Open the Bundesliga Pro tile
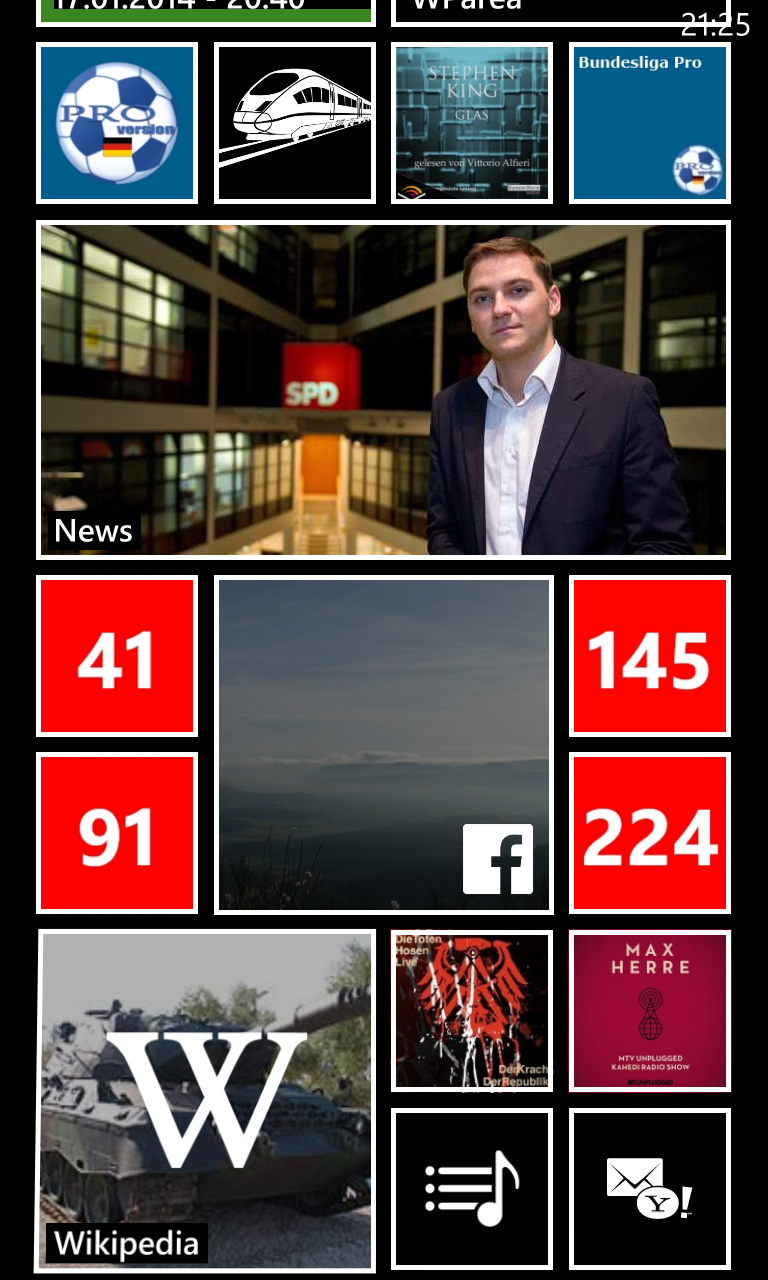 650,123
